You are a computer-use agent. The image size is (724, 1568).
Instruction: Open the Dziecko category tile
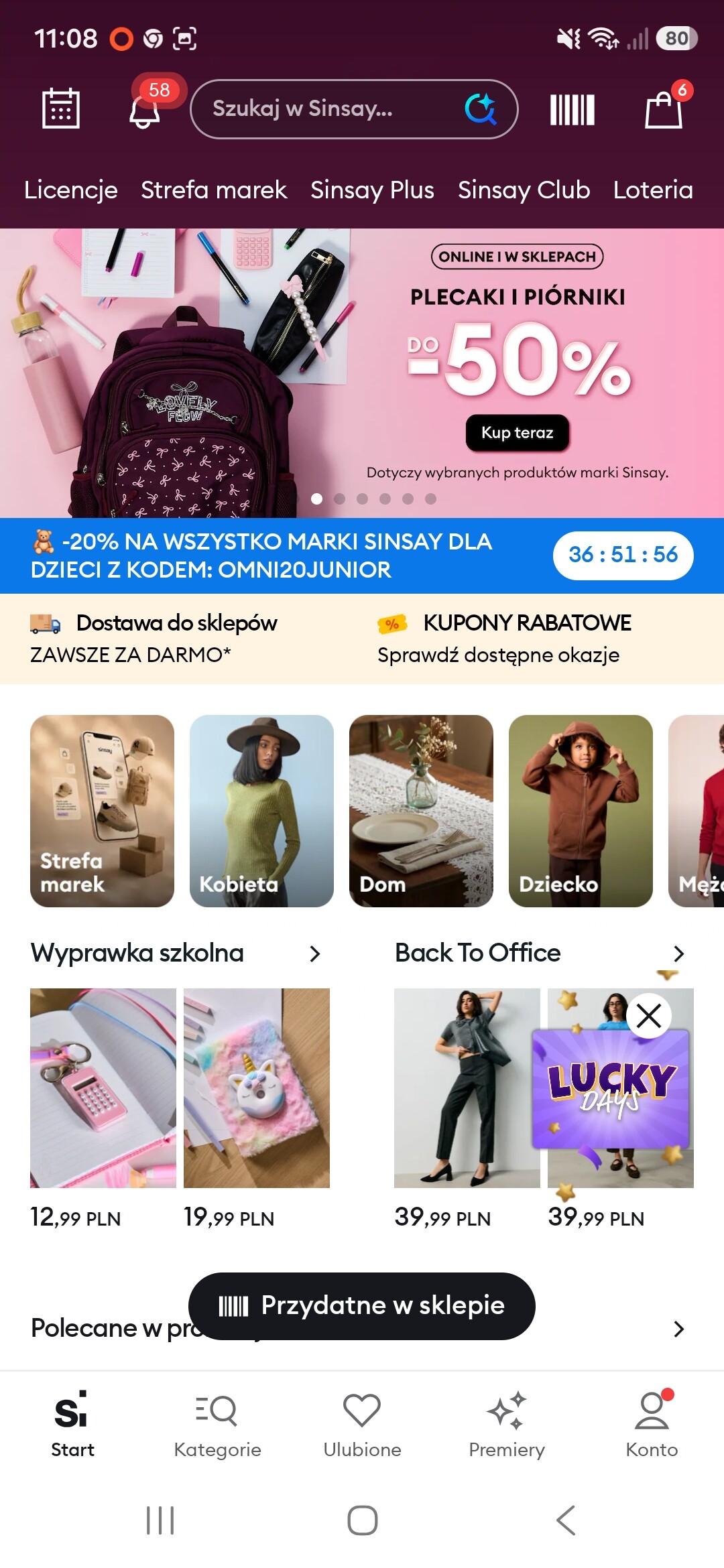[581, 811]
